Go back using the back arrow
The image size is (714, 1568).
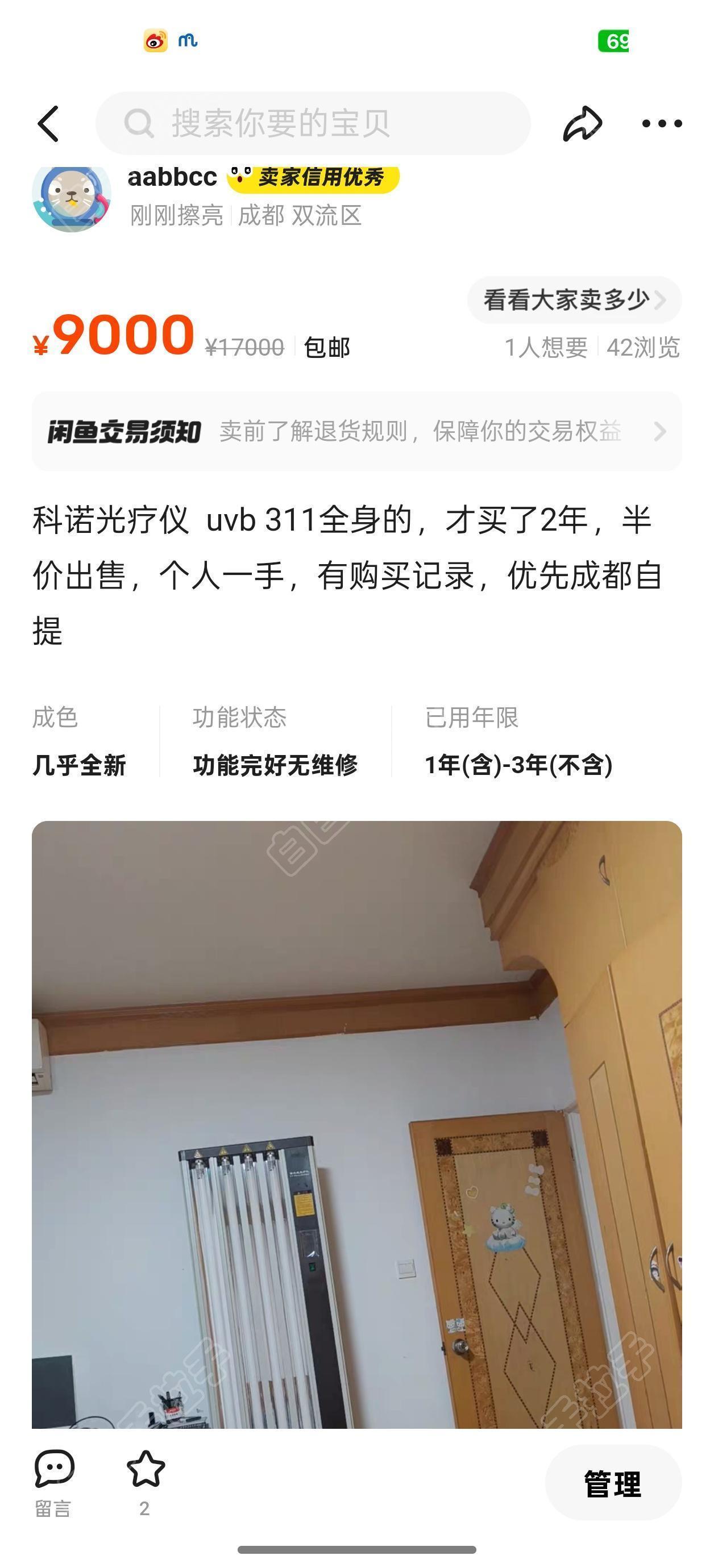pos(48,124)
